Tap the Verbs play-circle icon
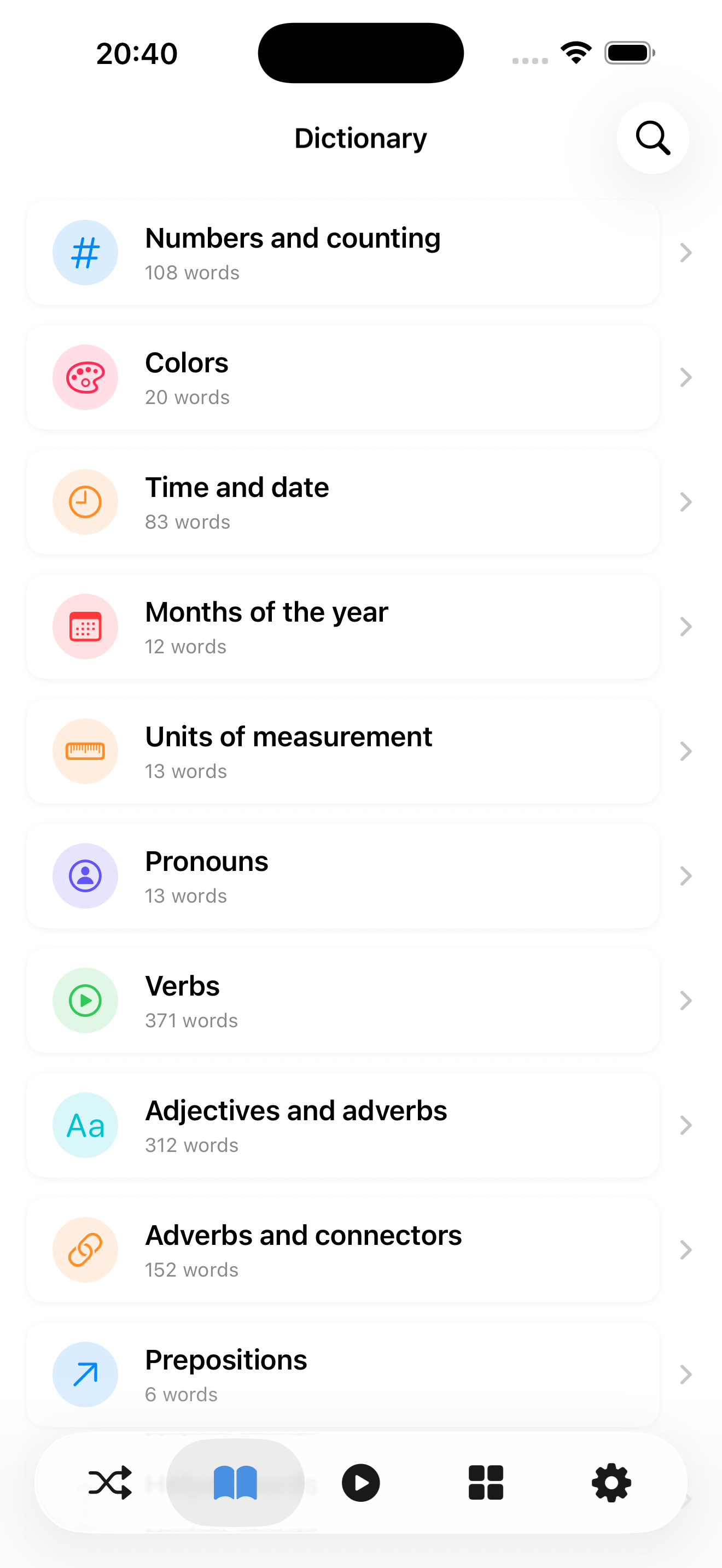 click(85, 1000)
